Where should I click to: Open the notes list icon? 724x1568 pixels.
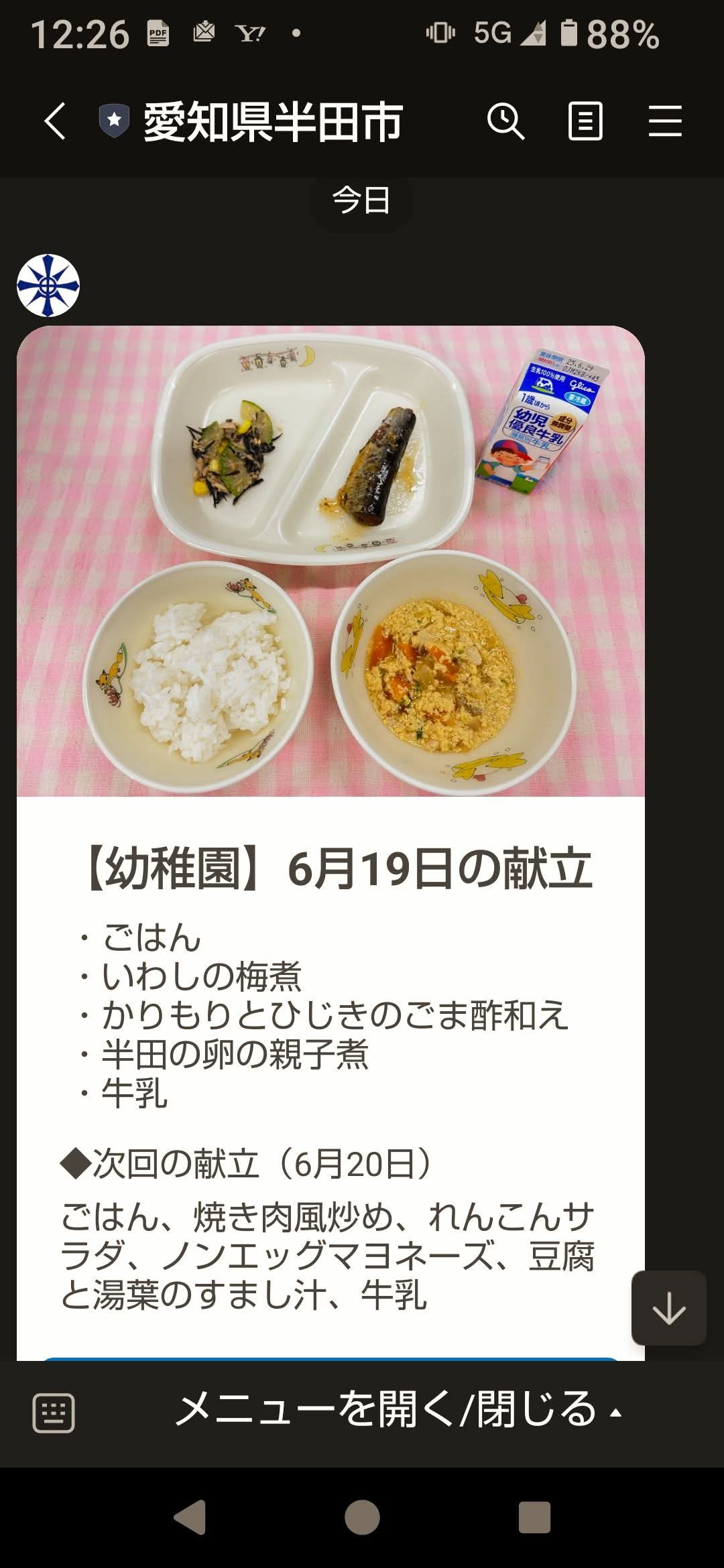[585, 121]
